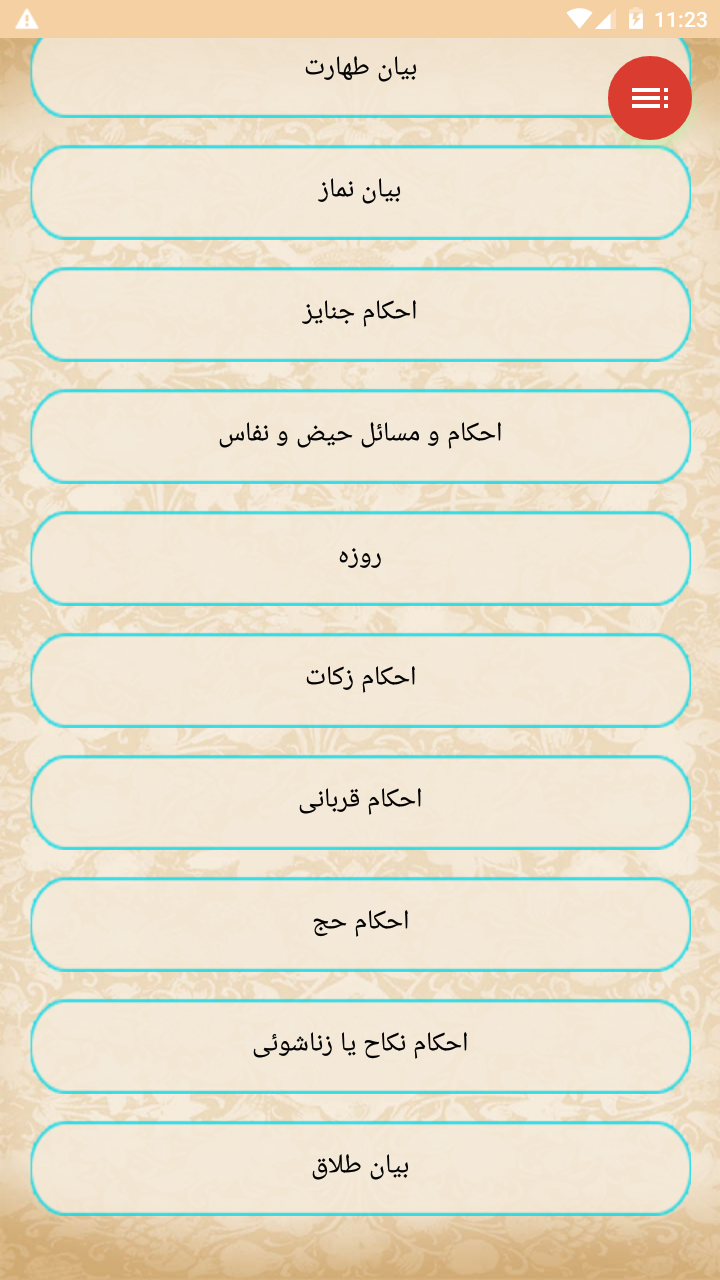
Task: Open احکام زکات chapter
Action: pyautogui.click(x=360, y=680)
